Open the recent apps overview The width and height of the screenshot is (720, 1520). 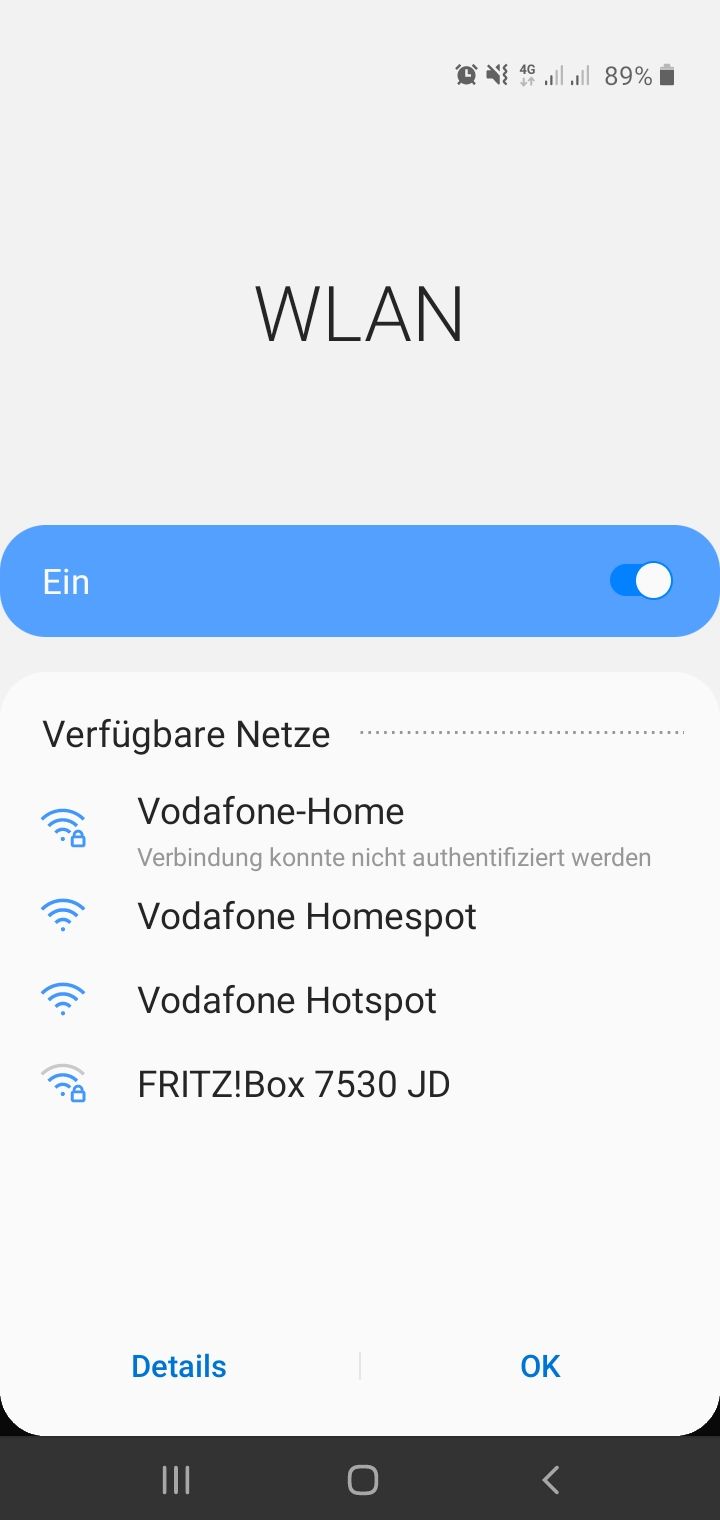[176, 1480]
